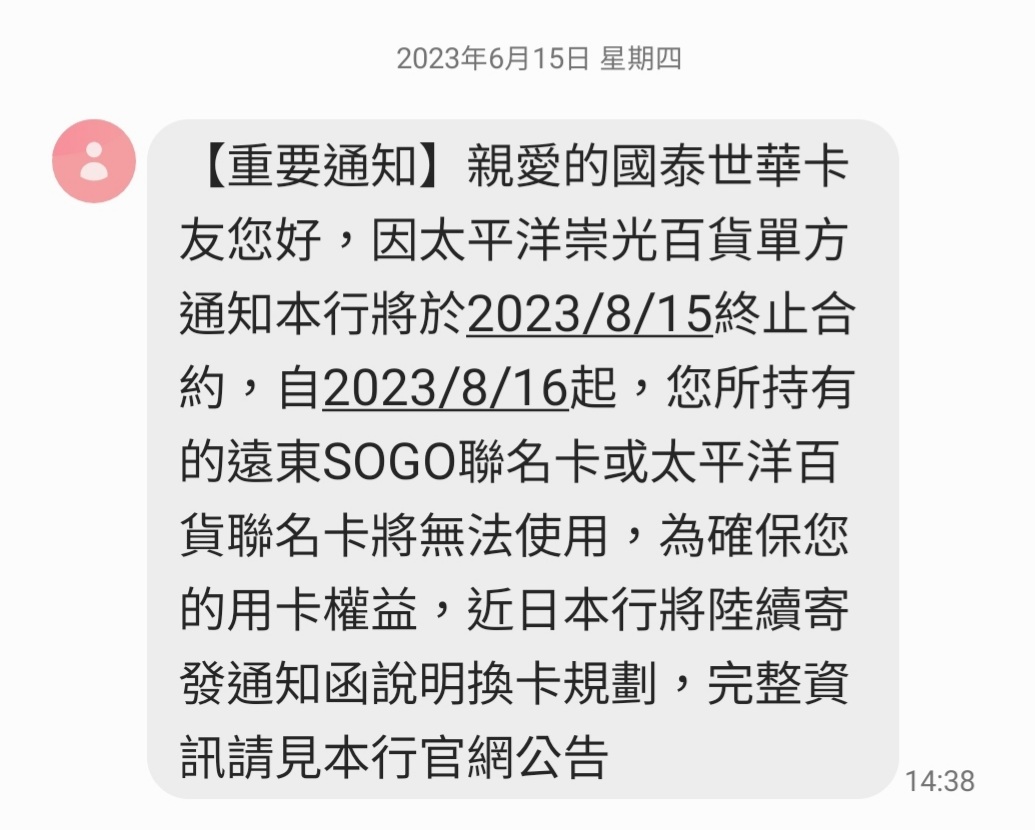Tap the sender's pink contact avatar
Screen dimensions: 1035x830
(94, 161)
